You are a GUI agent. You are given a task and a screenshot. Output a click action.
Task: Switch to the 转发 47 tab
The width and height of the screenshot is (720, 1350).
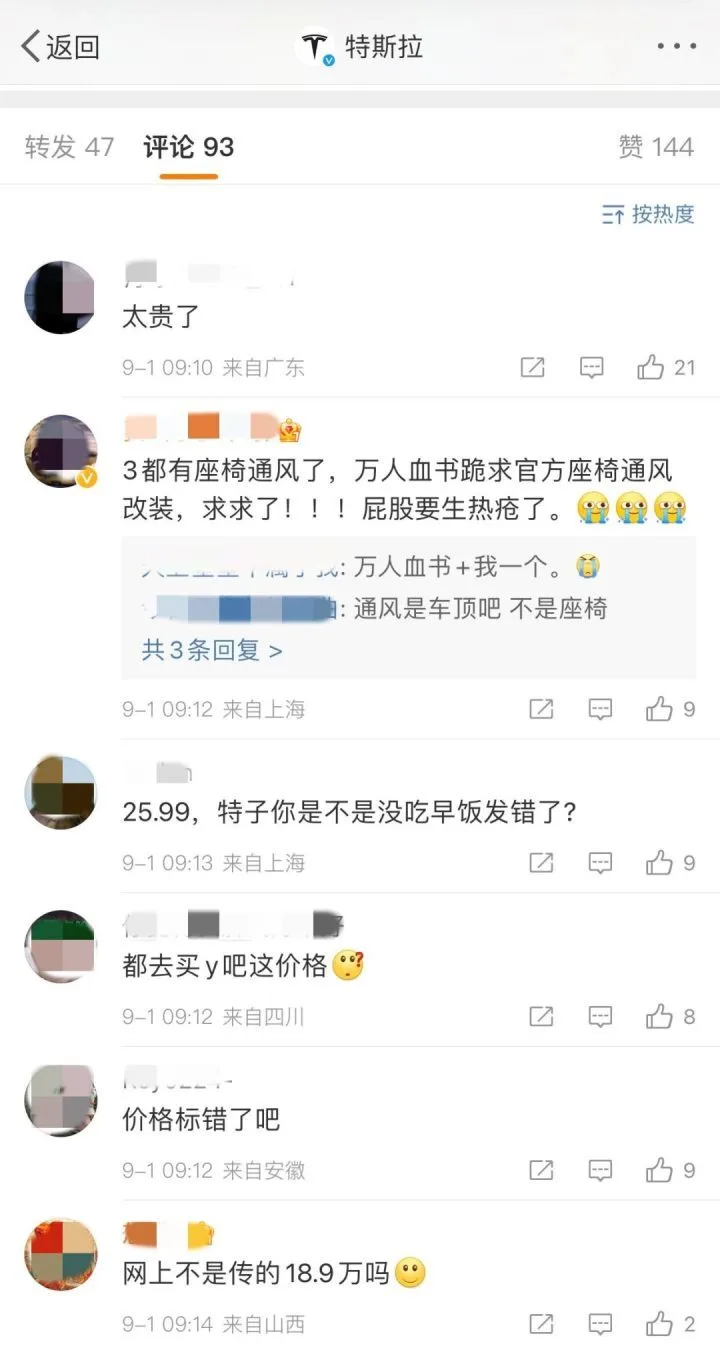(x=69, y=148)
